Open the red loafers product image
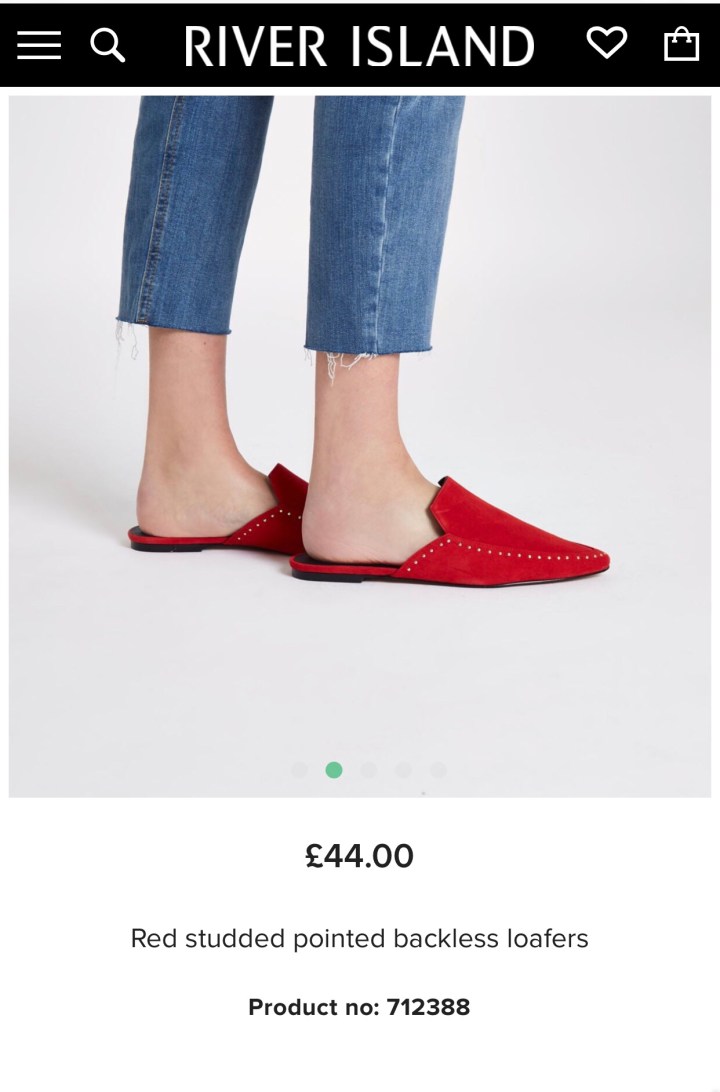This screenshot has height=1092, width=720. click(x=360, y=440)
